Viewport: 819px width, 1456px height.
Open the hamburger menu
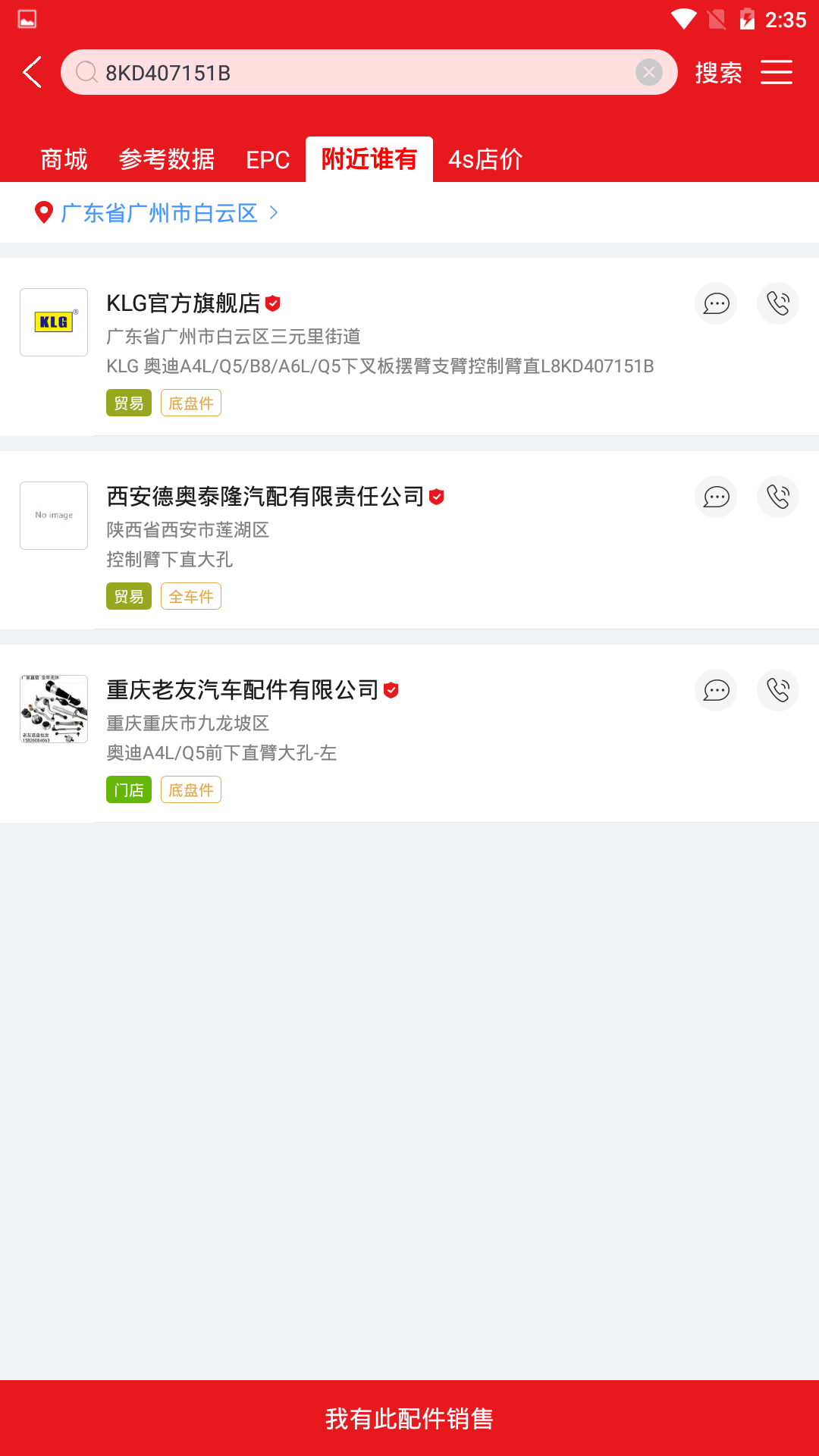click(777, 73)
